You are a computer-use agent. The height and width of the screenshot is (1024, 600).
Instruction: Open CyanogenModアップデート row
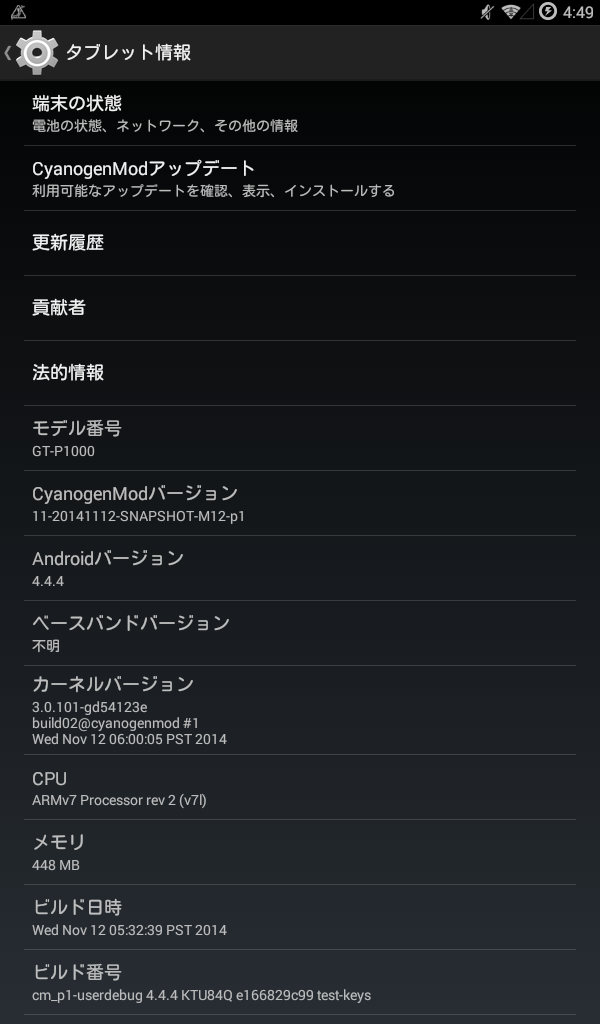click(300, 178)
